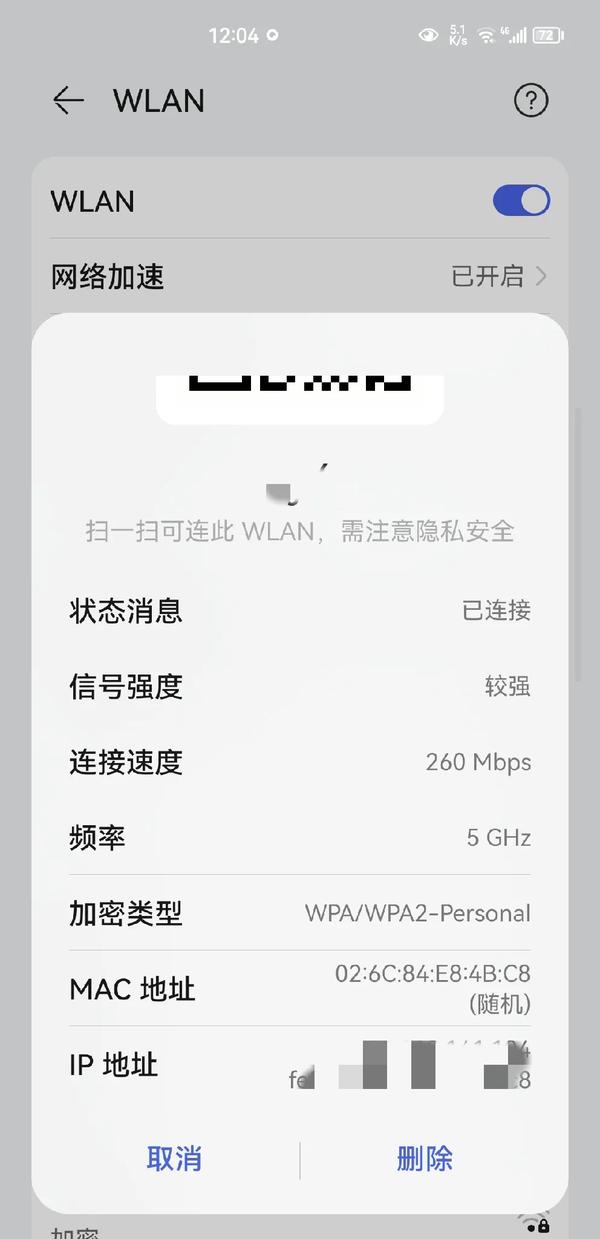This screenshot has width=600, height=1239.
Task: Open the help question mark icon
Action: point(531,100)
